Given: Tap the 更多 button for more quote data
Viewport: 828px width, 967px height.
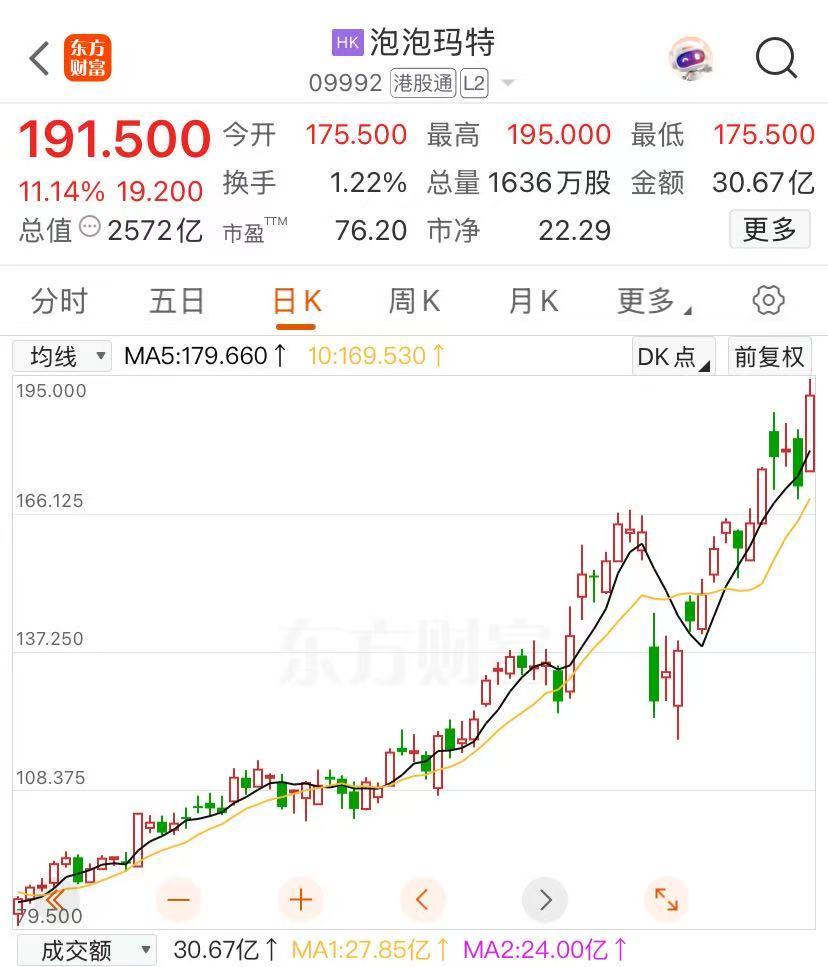Looking at the screenshot, I should (769, 230).
